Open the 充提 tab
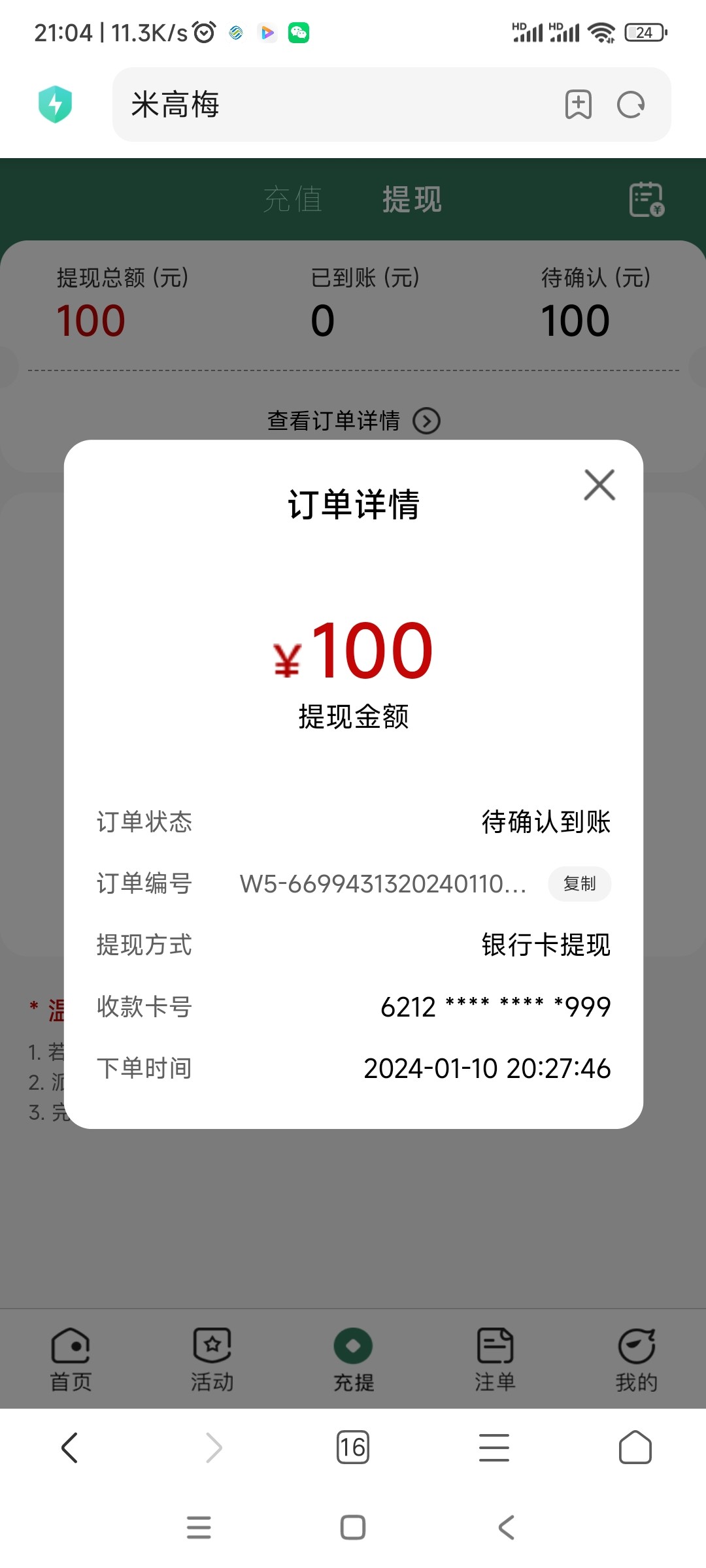Viewport: 706px width, 1568px height. tap(353, 1360)
